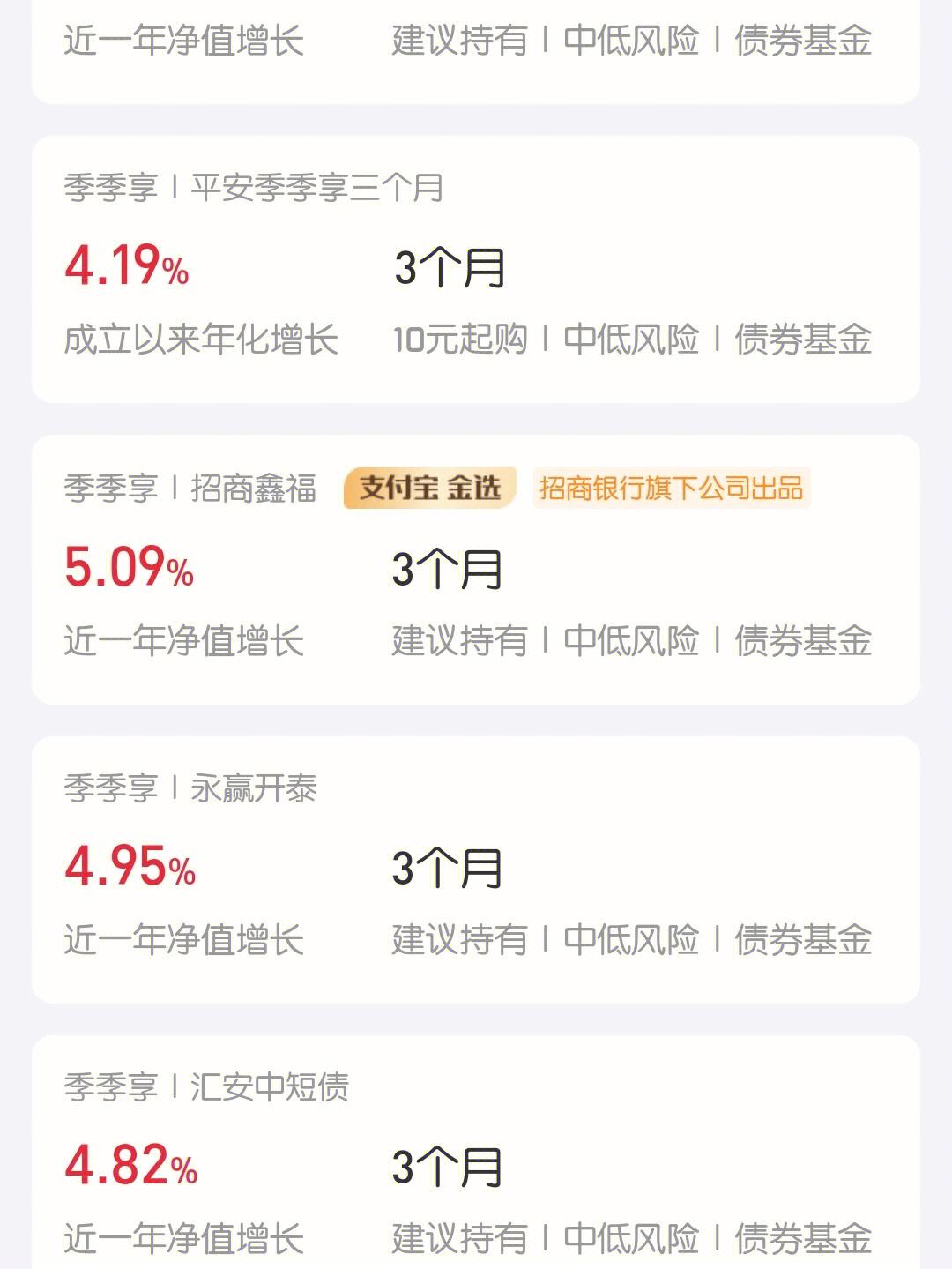Open the 平安季季享三个月 fund card
The image size is (952, 1269).
pos(476,265)
